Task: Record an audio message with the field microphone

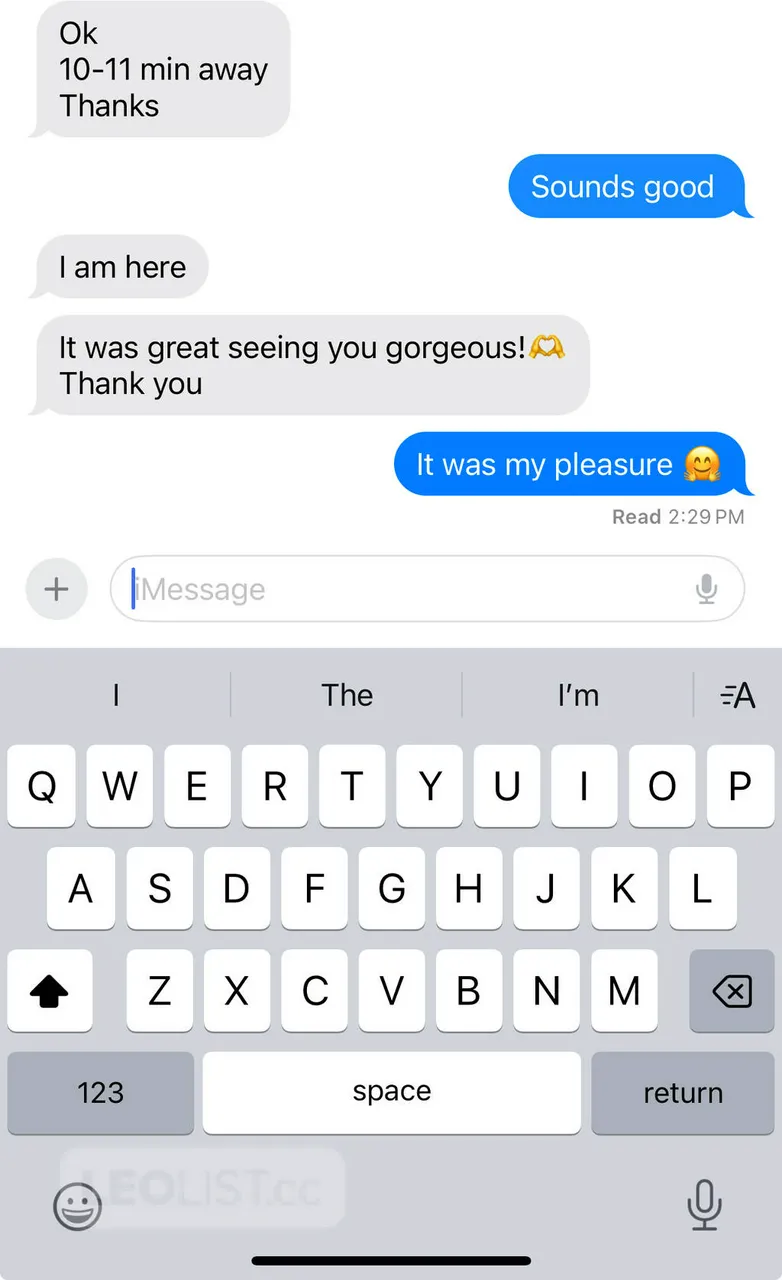Action: pos(706,590)
